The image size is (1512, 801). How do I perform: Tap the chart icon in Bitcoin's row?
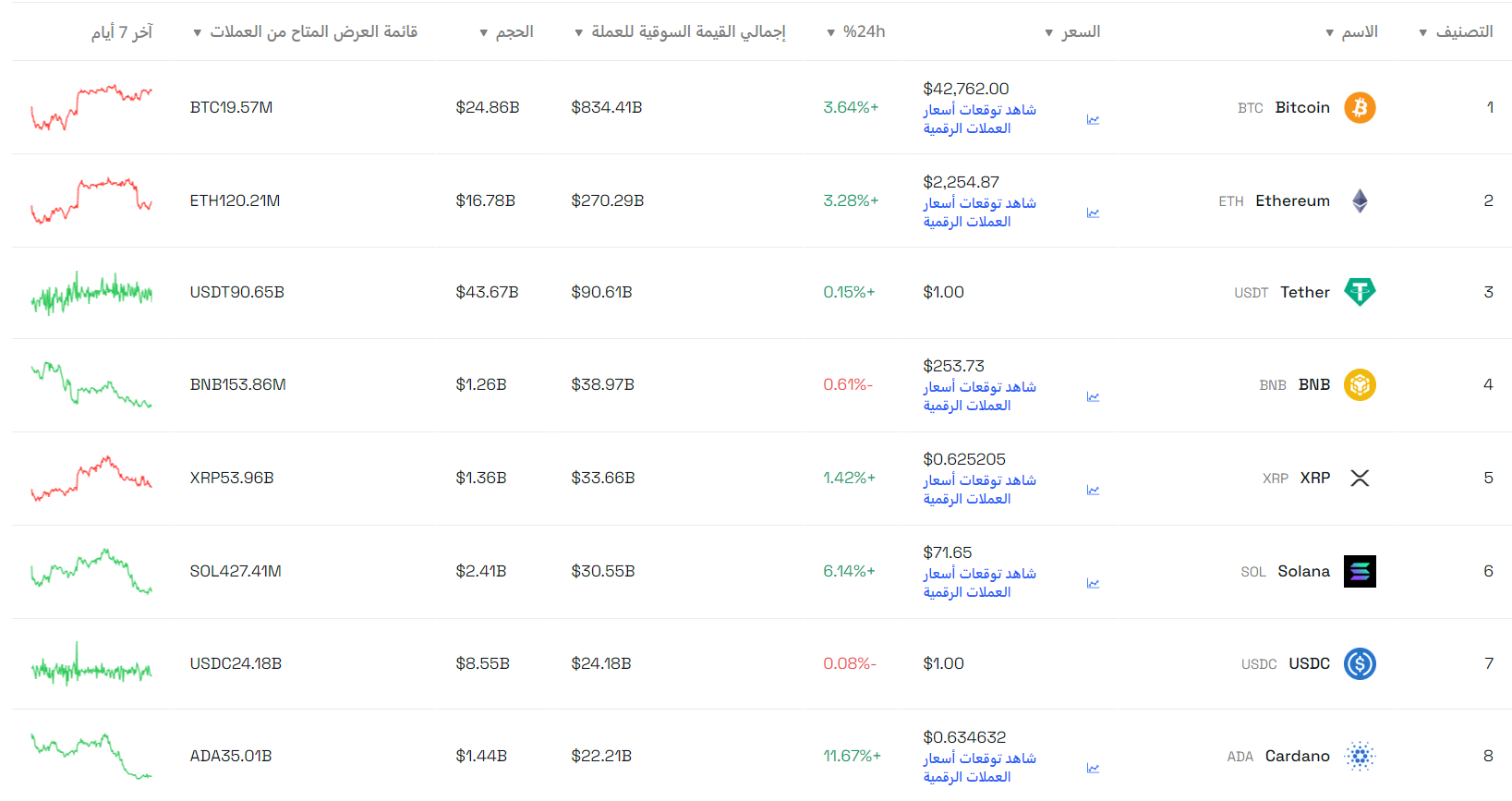(1093, 120)
